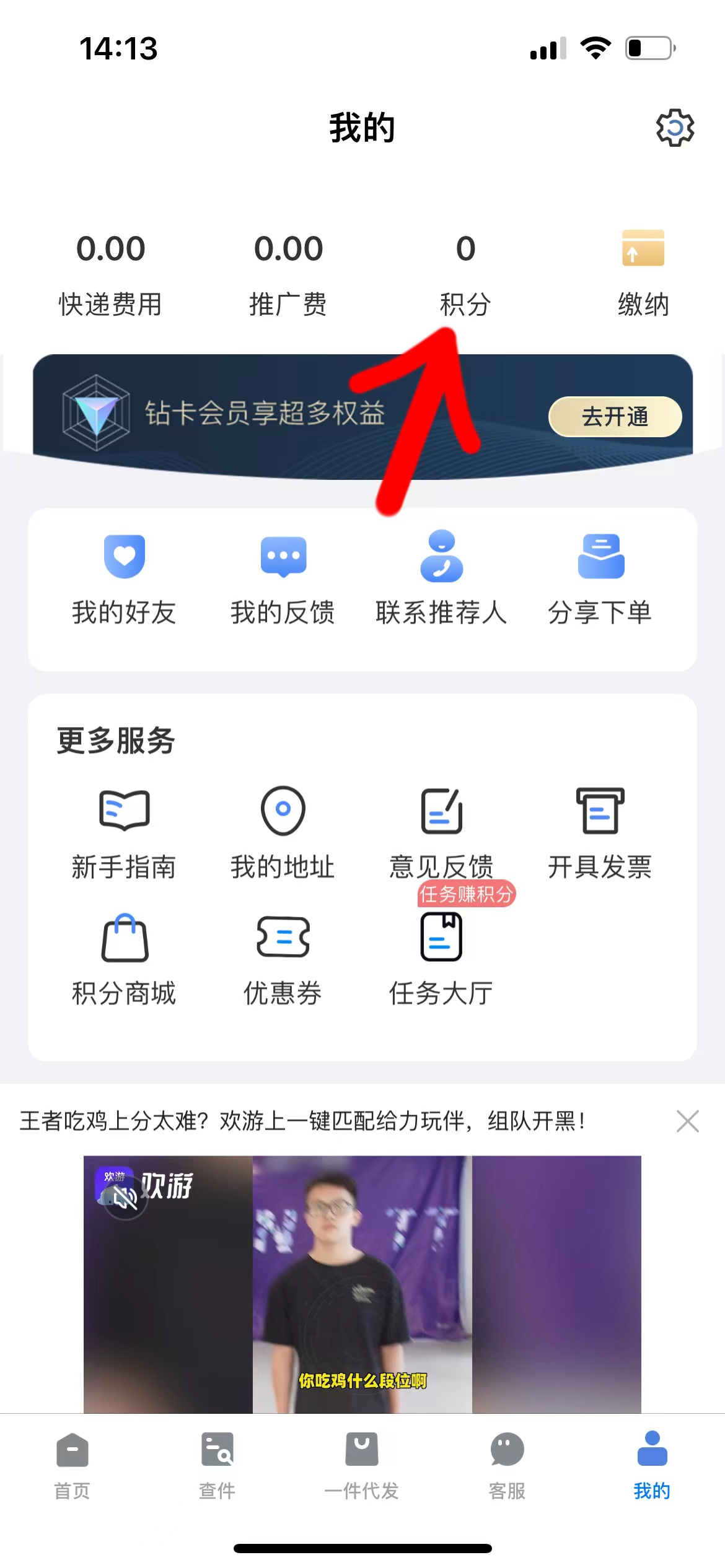Tap 去开通 to activate diamond membership

tap(615, 417)
